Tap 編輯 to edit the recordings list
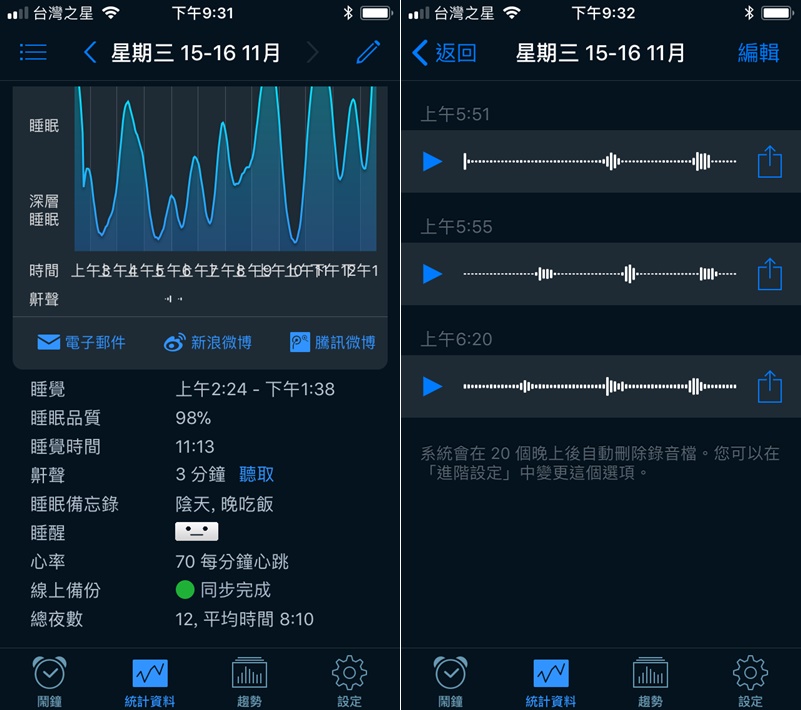The image size is (801, 710). coord(758,53)
